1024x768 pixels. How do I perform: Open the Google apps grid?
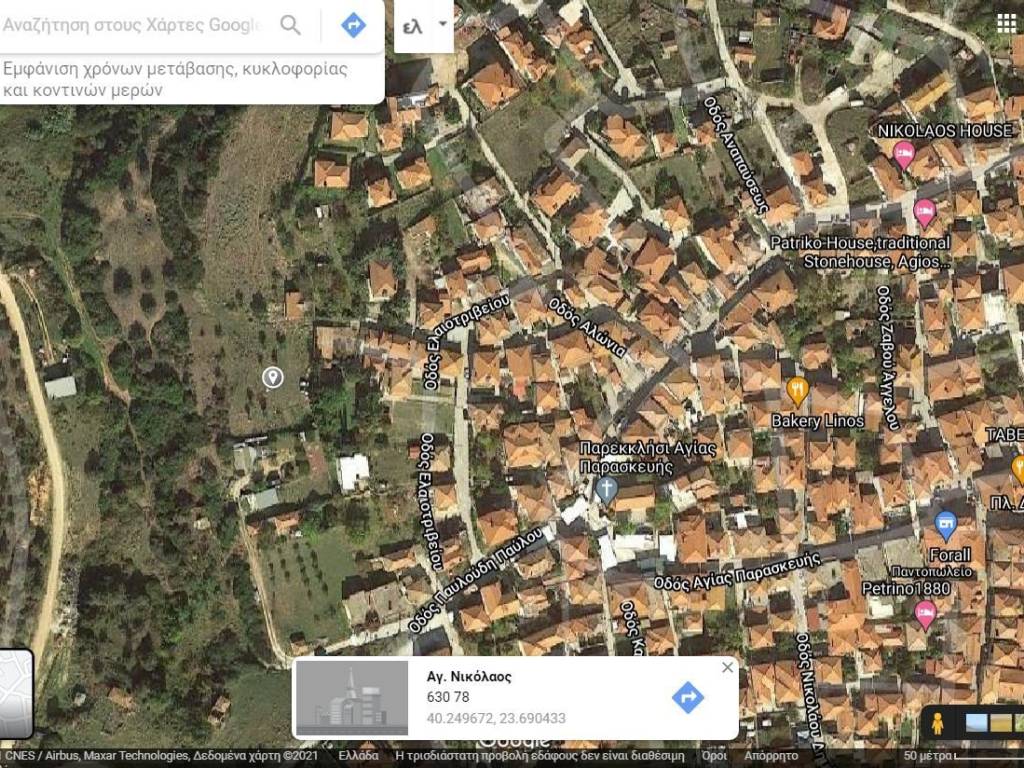(1006, 23)
